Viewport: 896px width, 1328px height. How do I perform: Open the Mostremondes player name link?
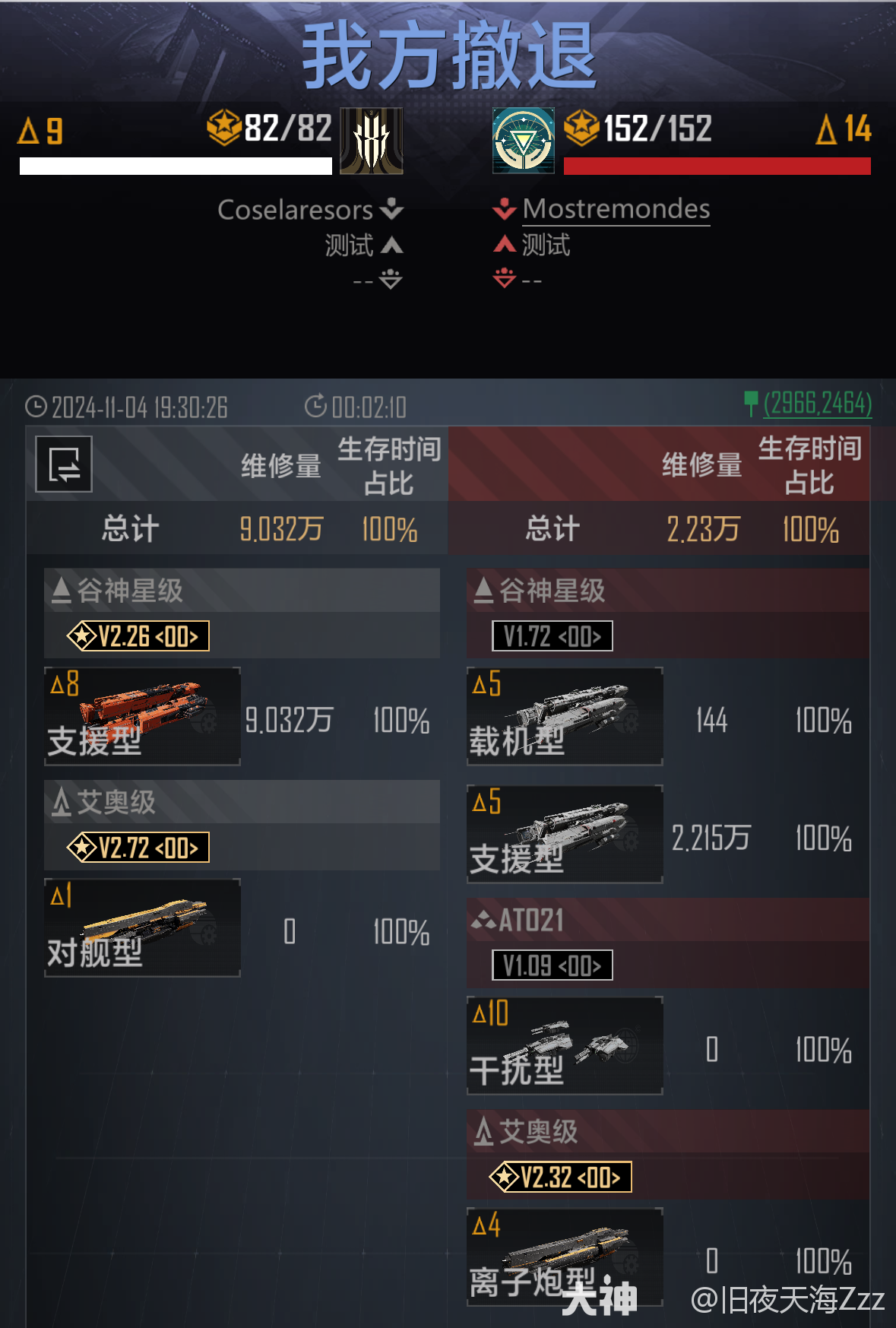[616, 209]
